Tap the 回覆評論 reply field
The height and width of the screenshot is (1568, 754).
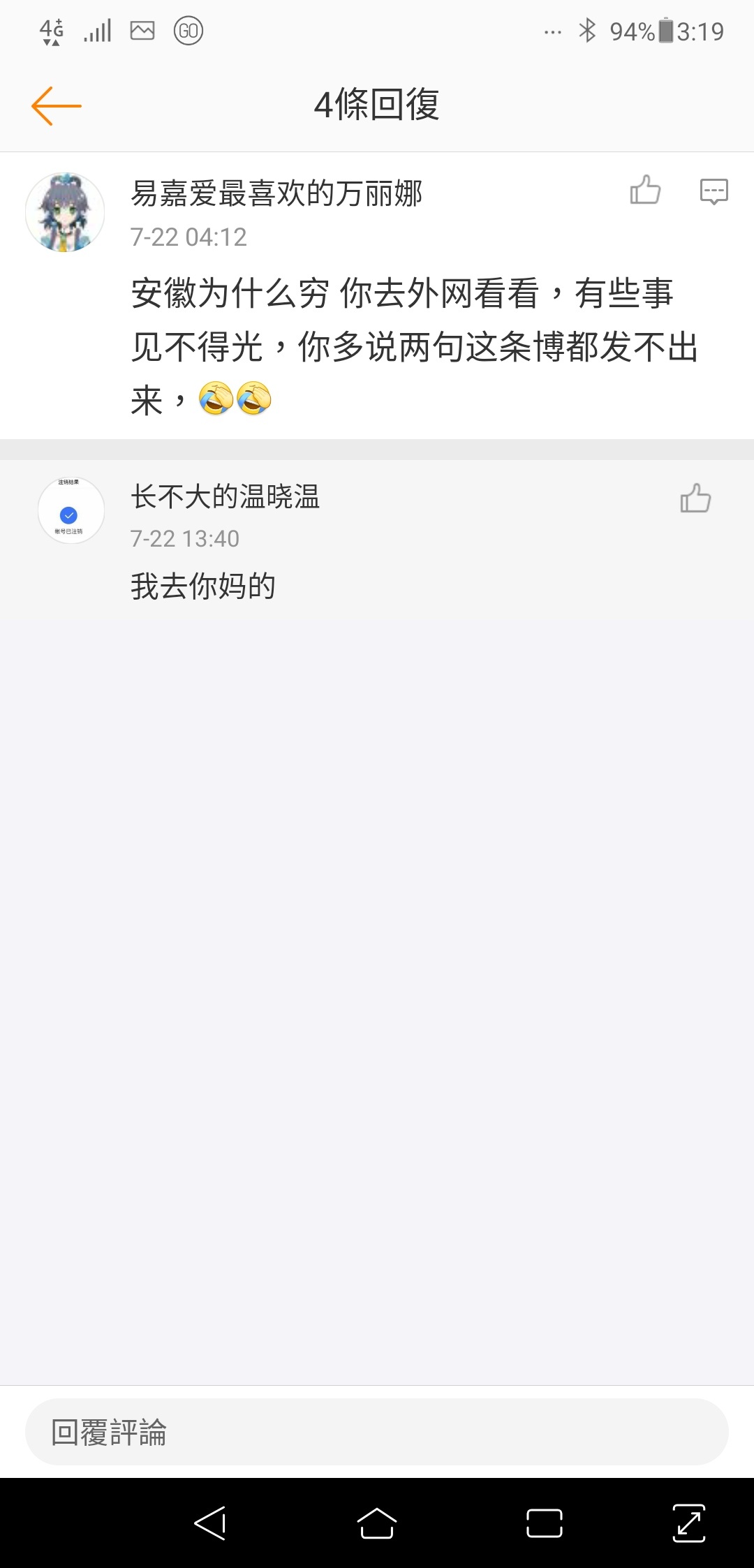point(377,1432)
